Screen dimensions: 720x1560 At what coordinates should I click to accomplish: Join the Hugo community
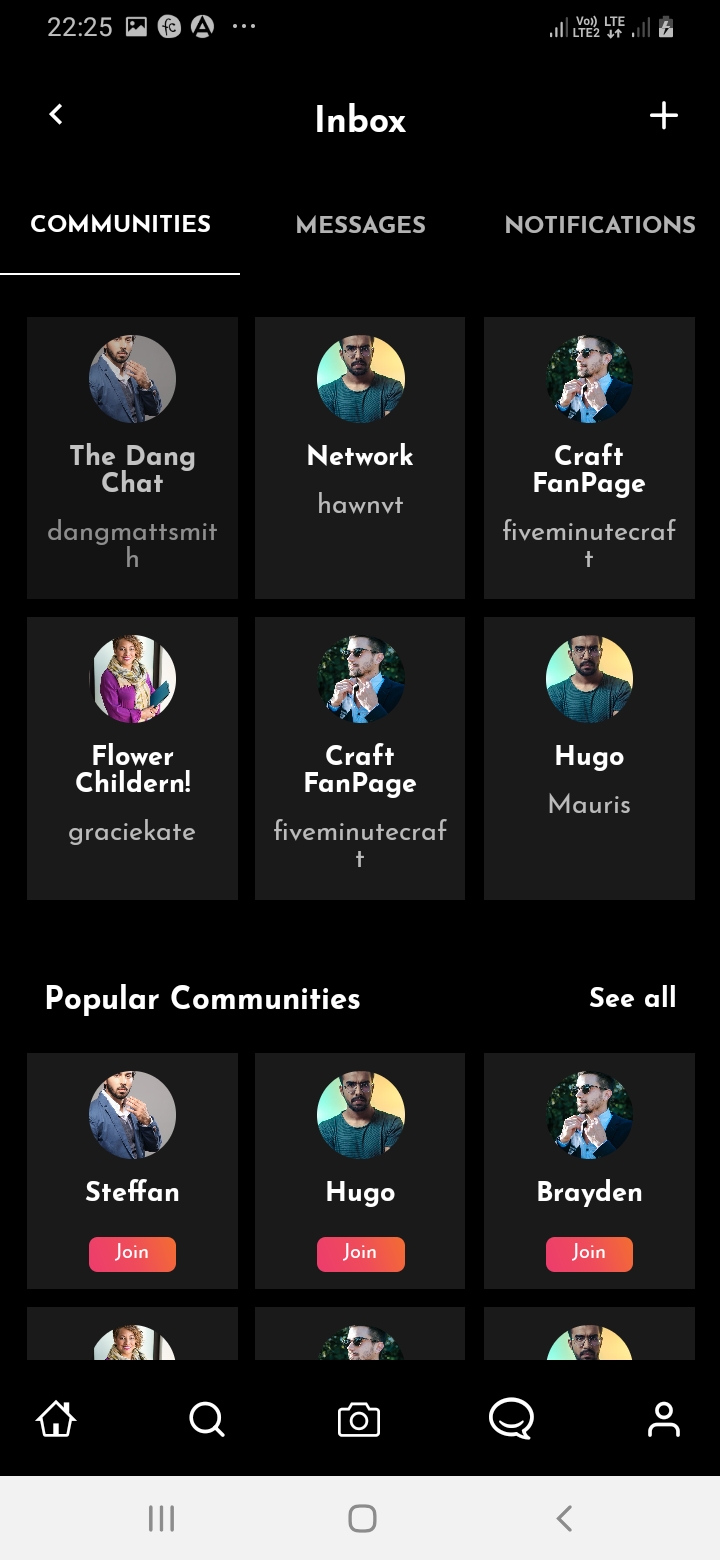point(360,1253)
